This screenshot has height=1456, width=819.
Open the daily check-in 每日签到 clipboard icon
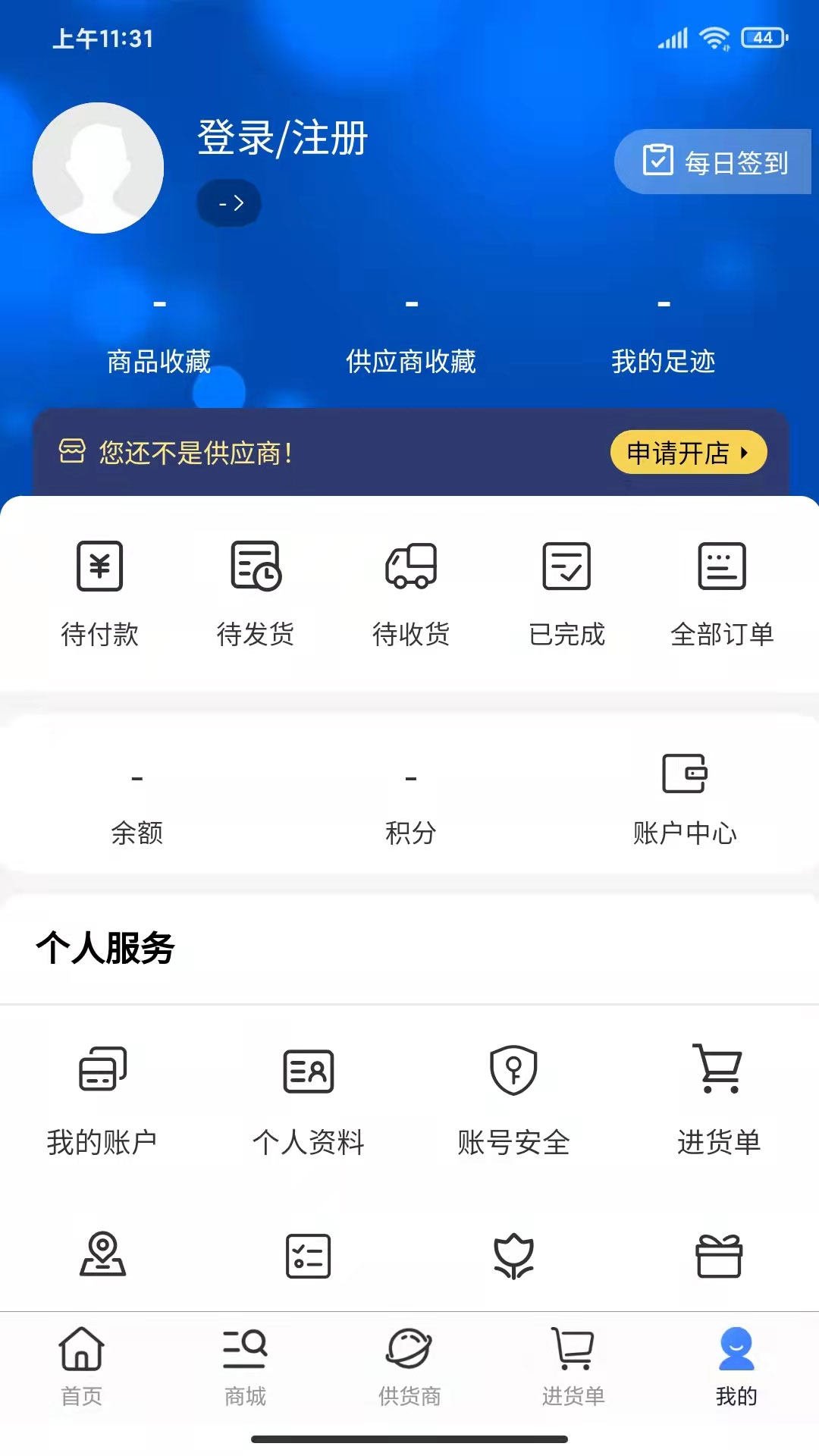coord(659,161)
